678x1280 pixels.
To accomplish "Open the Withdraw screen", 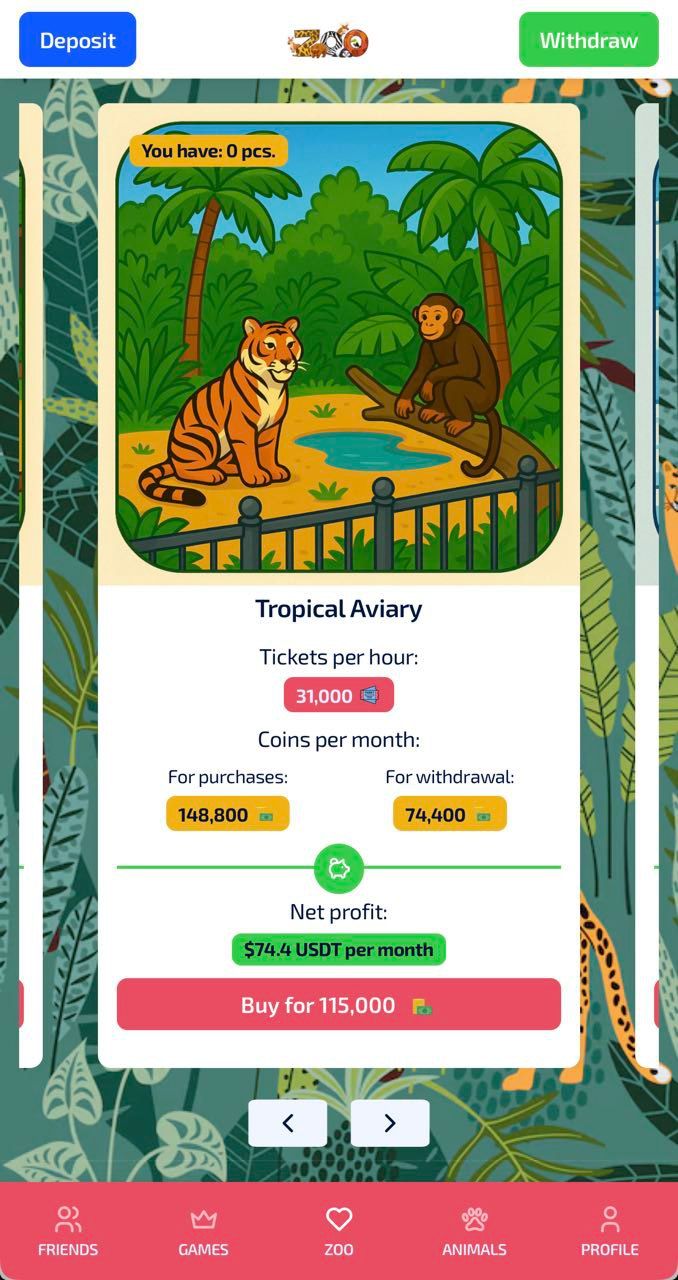I will tap(588, 40).
